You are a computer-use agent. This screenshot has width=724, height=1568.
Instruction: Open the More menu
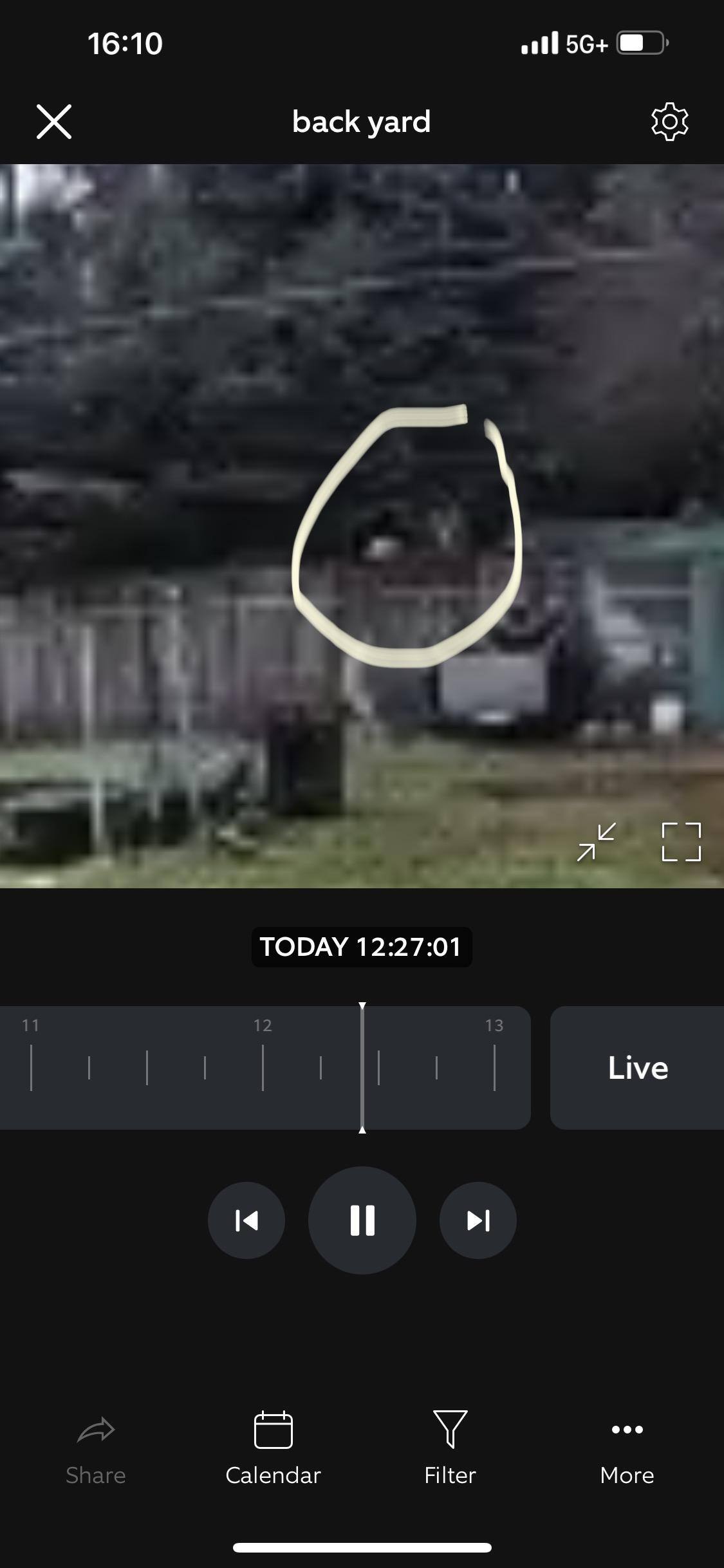click(627, 1448)
